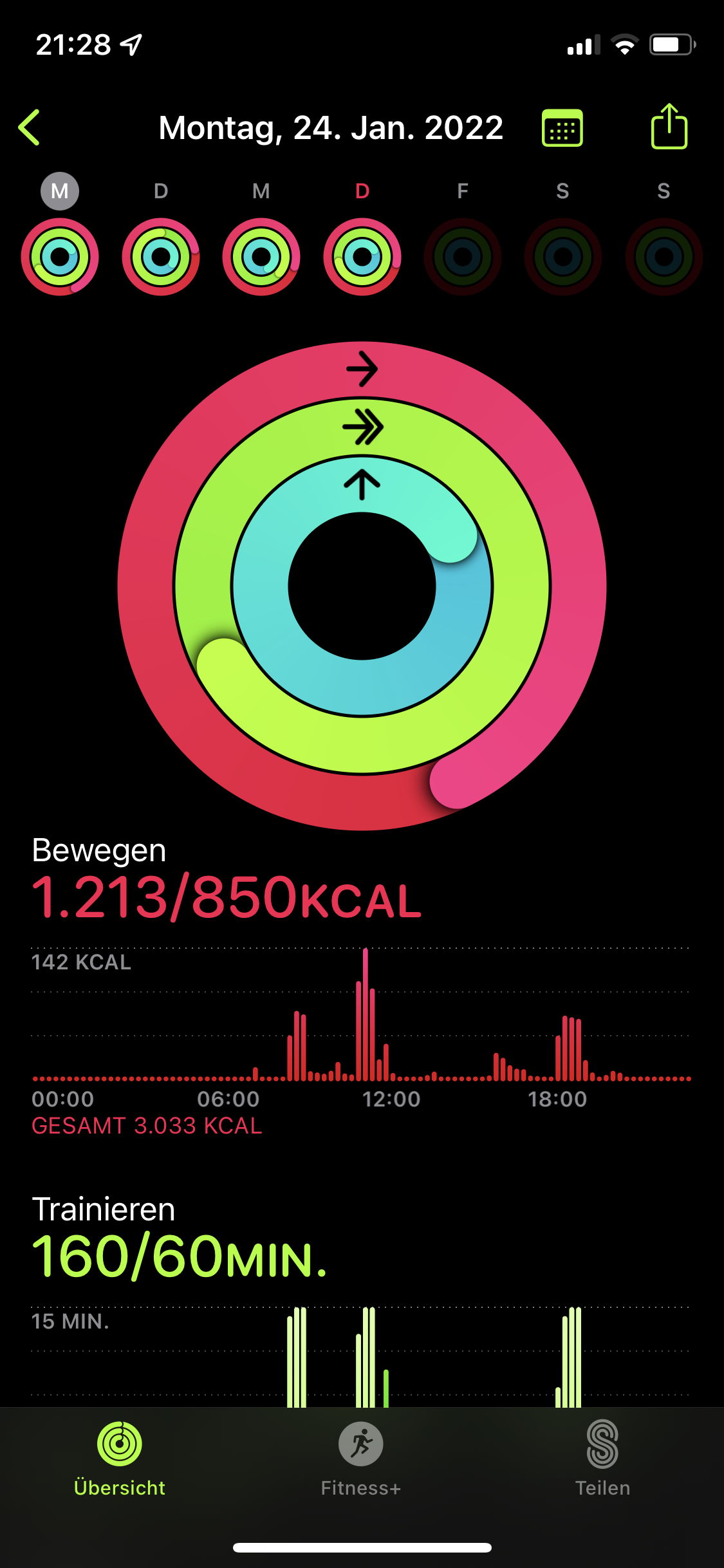Tap the date title Montag, 24. Jan. 2022

point(331,127)
